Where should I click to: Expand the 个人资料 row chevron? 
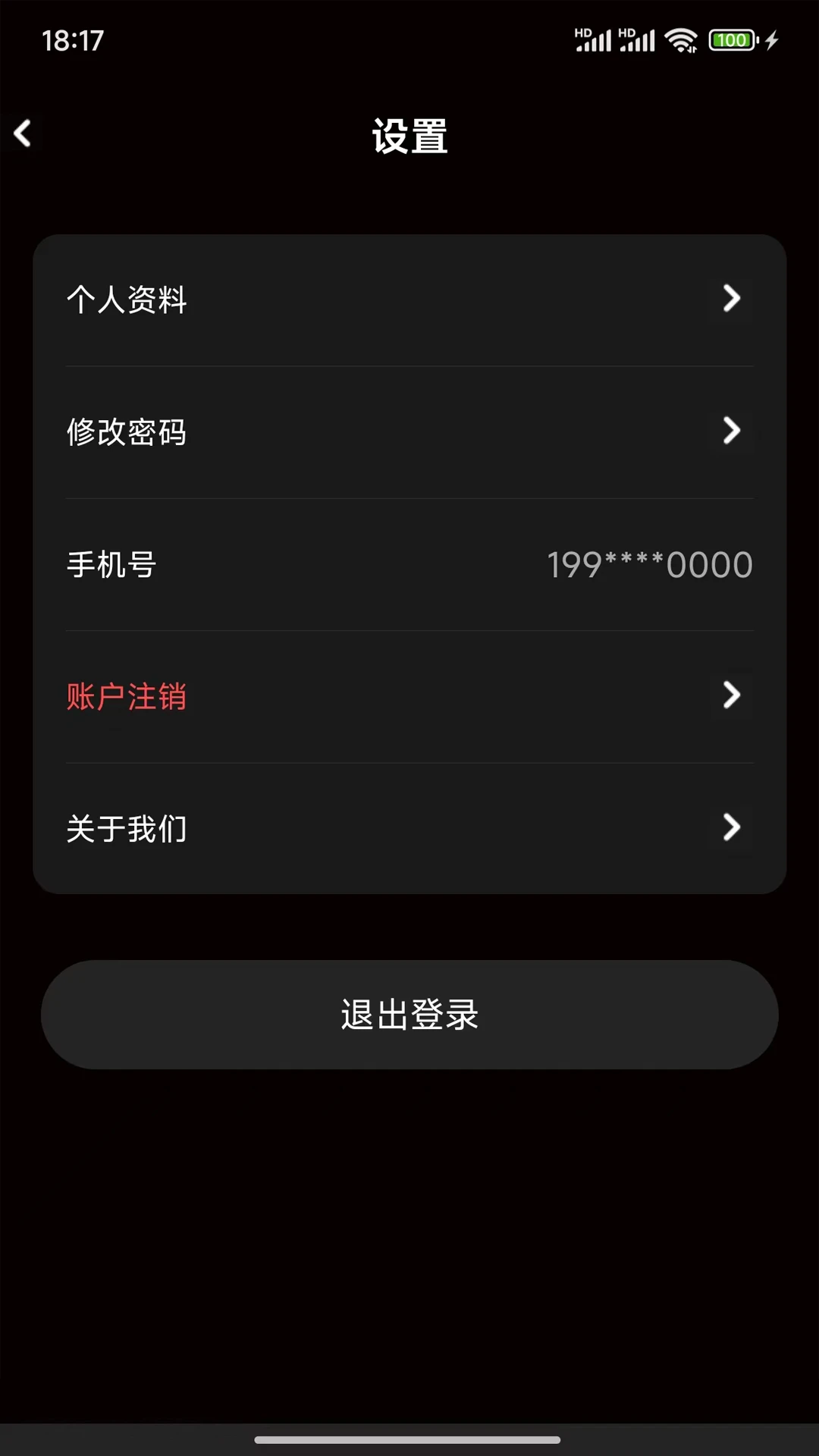(x=730, y=299)
